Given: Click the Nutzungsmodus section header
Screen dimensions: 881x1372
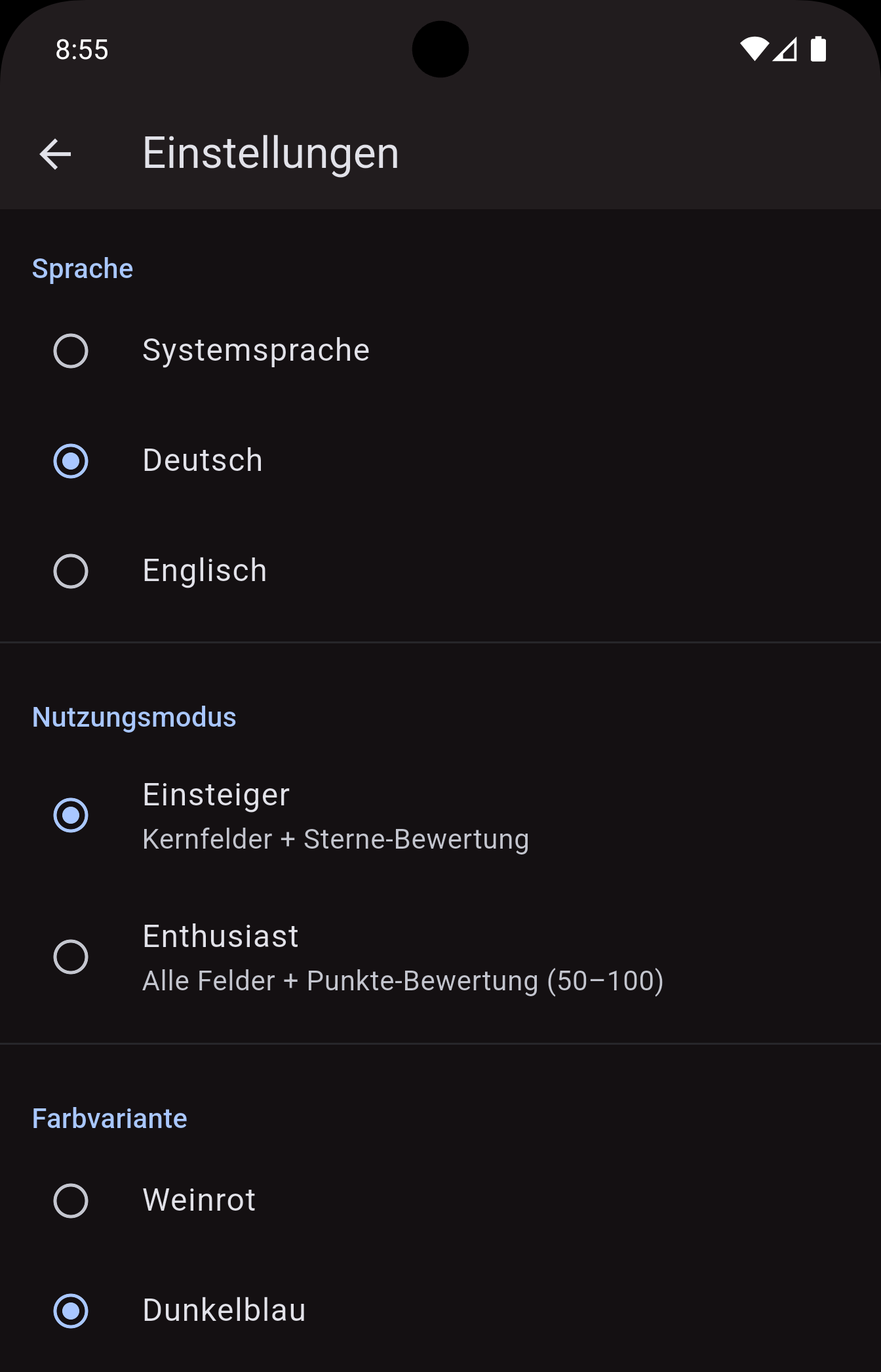Looking at the screenshot, I should pyautogui.click(x=134, y=717).
